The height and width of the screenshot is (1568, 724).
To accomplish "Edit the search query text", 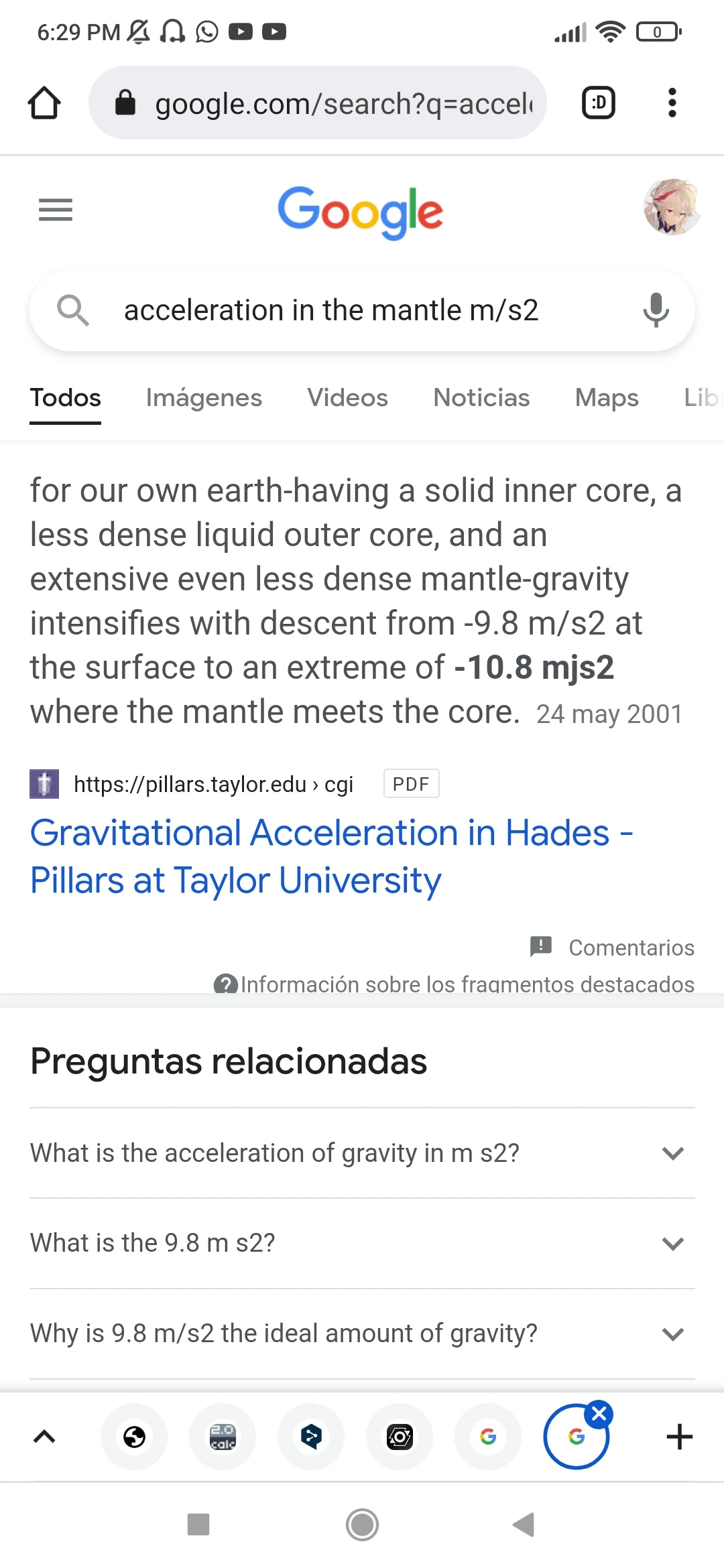I will point(331,311).
